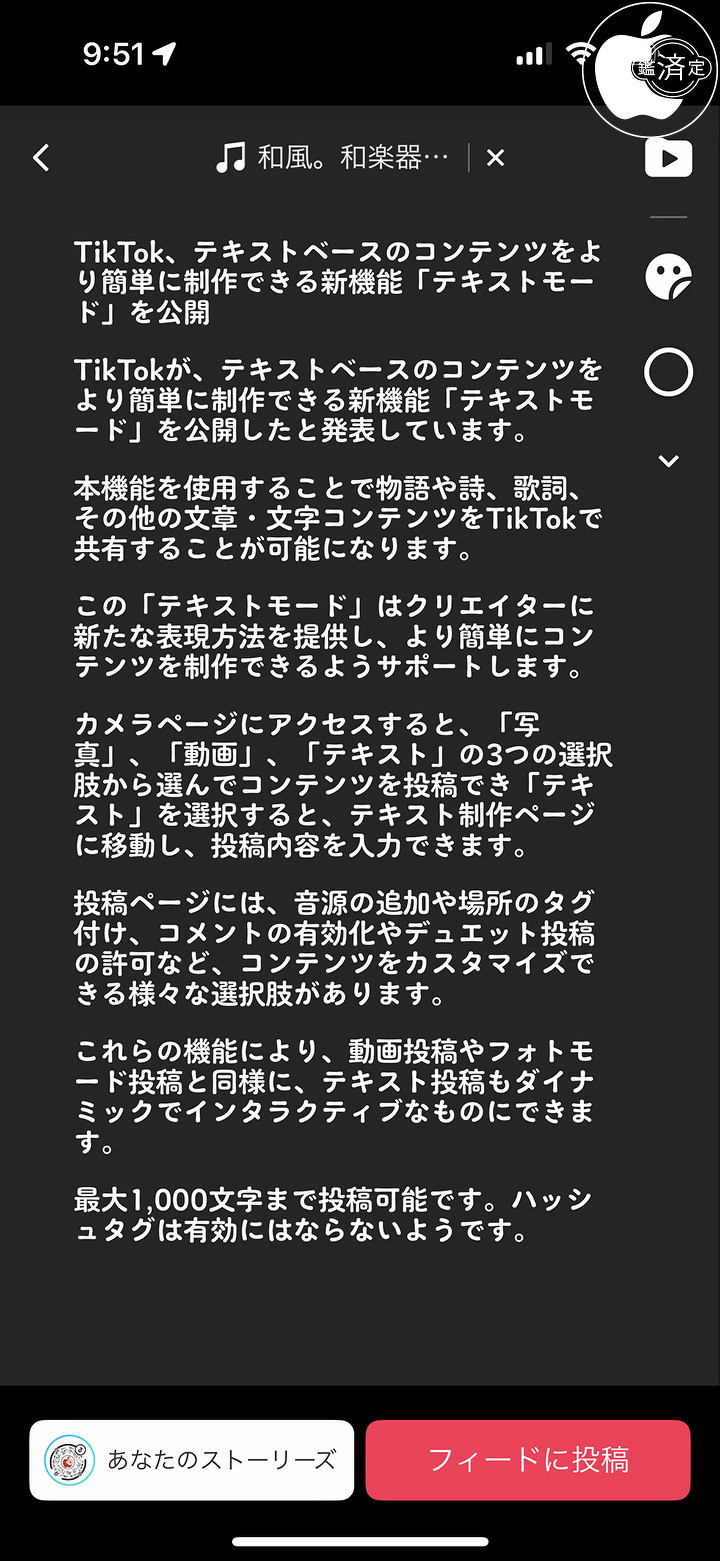Go back with the left arrow
This screenshot has height=1561, width=720.
(41, 158)
